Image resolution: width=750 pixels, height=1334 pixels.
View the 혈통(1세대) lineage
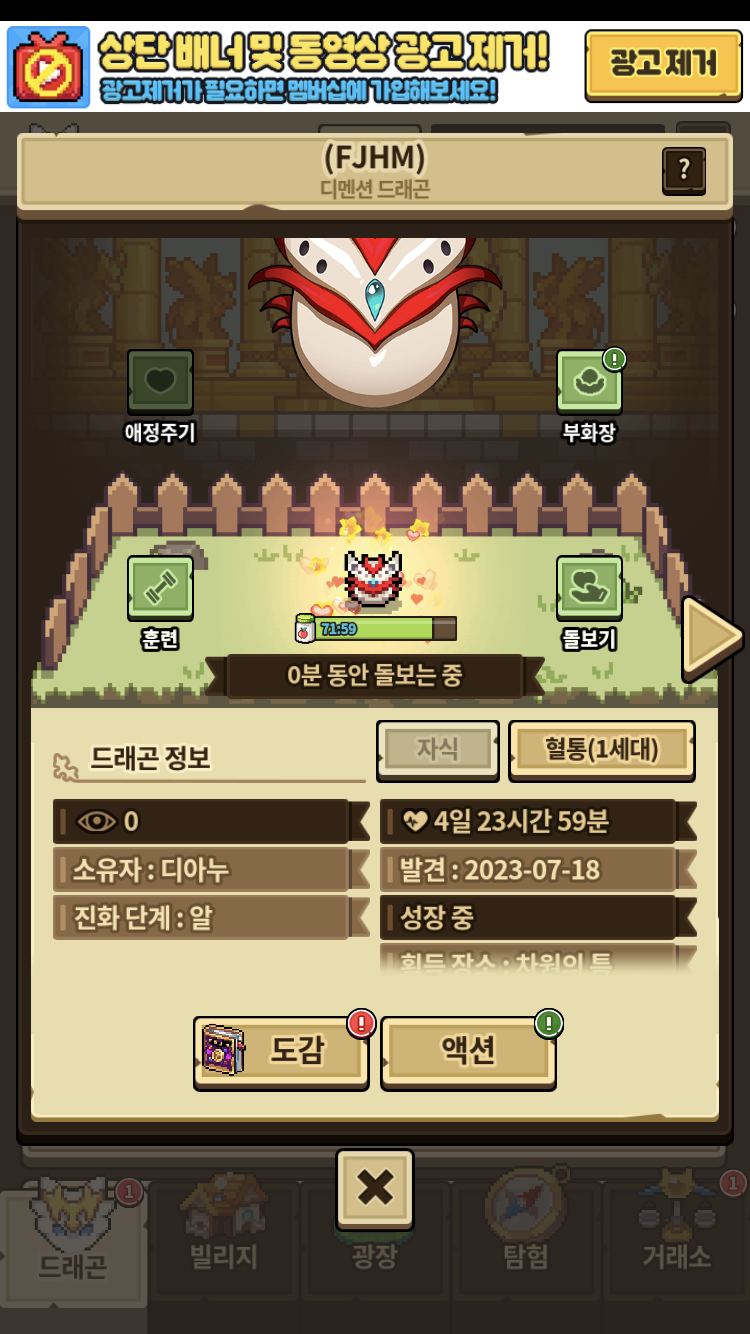pos(601,749)
